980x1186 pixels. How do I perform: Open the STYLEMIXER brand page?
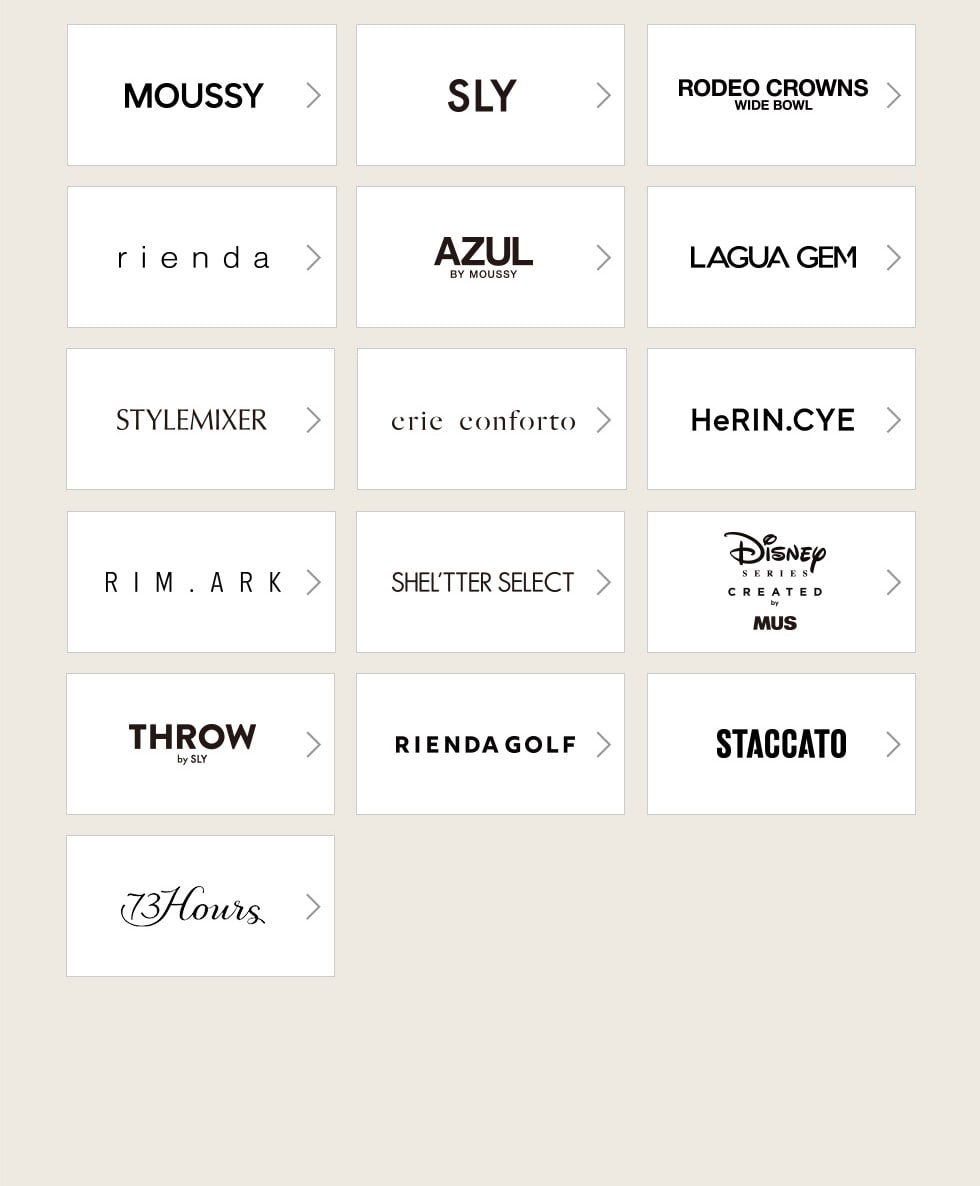coord(200,419)
